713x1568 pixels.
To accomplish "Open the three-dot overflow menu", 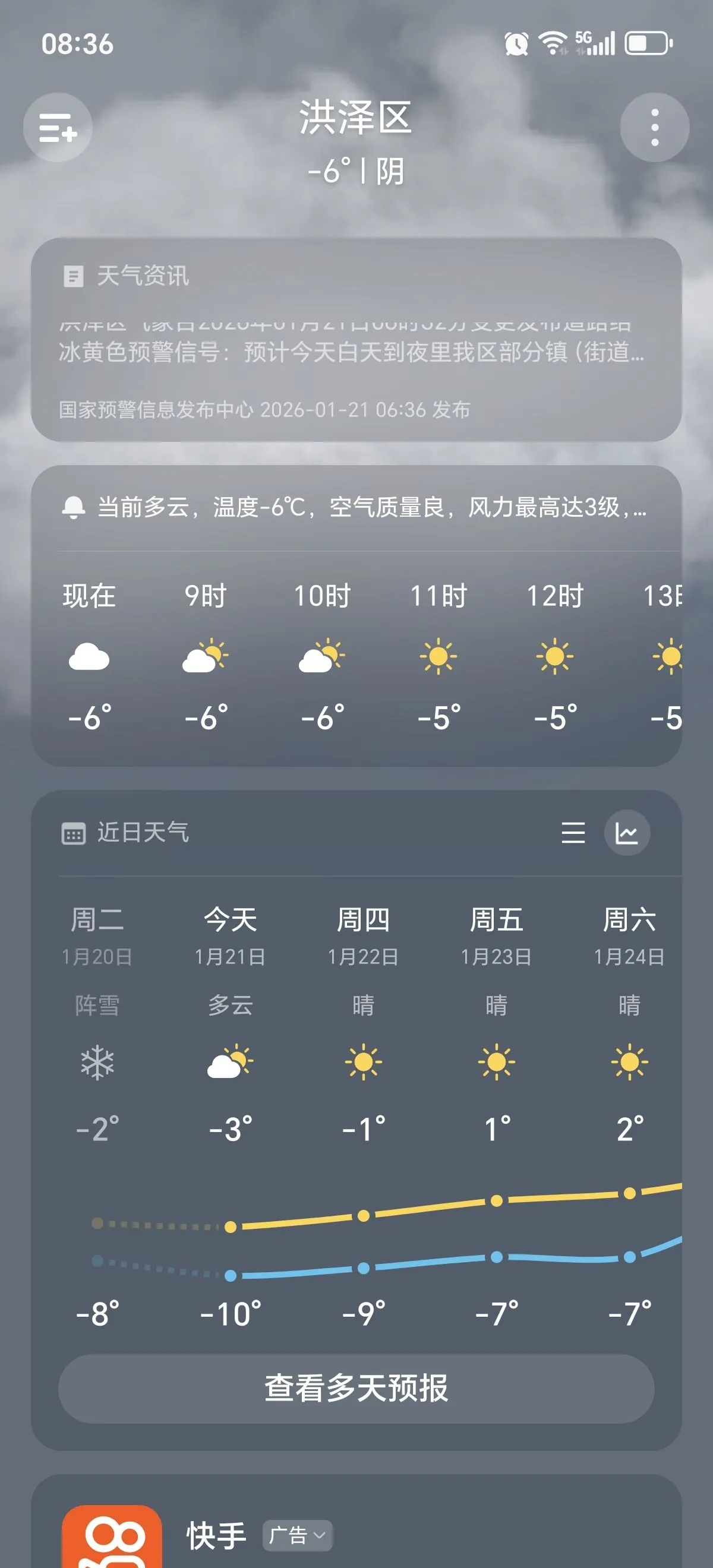I will tap(655, 127).
